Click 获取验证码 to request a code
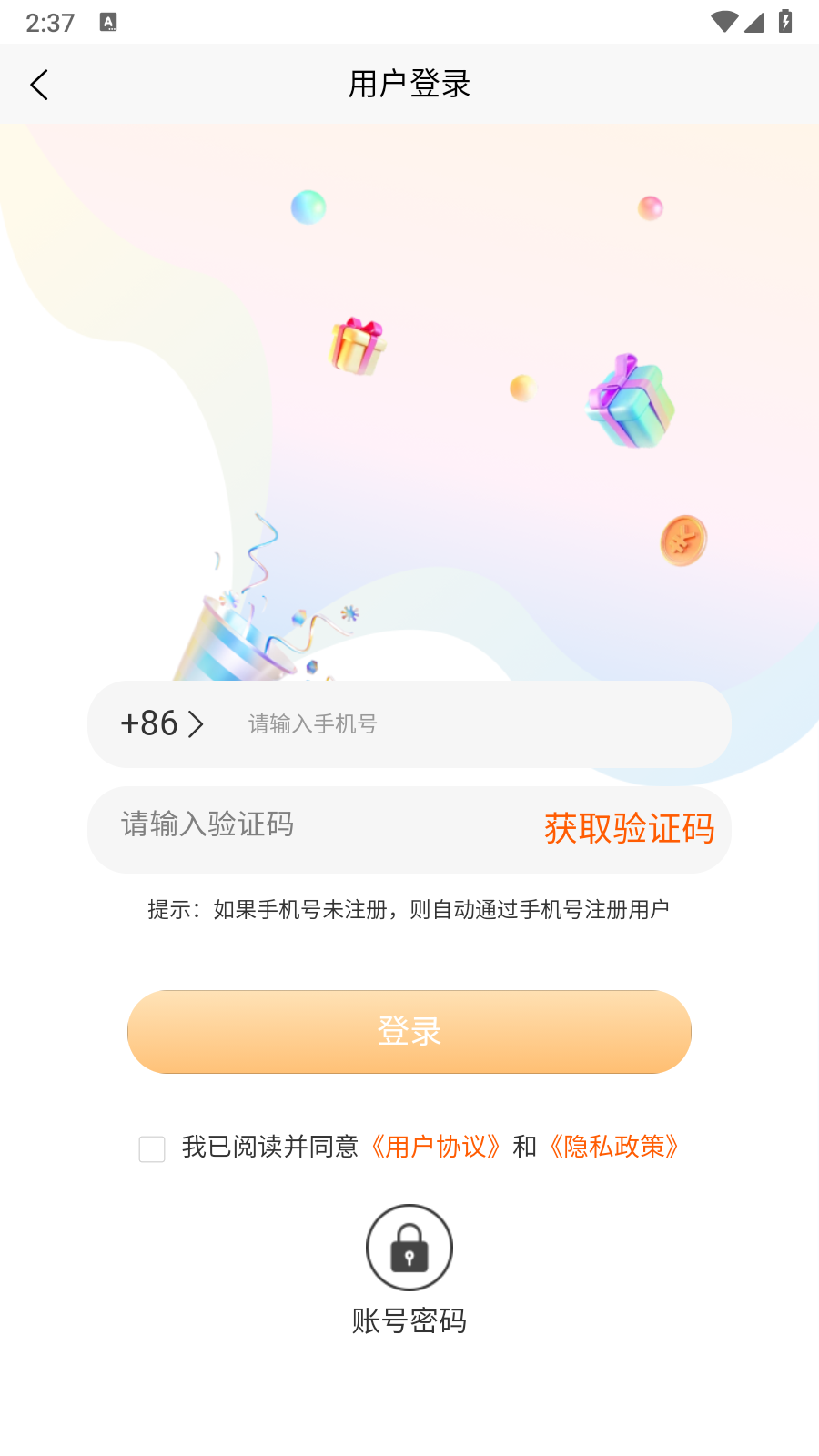Viewport: 819px width, 1456px height. point(629,829)
